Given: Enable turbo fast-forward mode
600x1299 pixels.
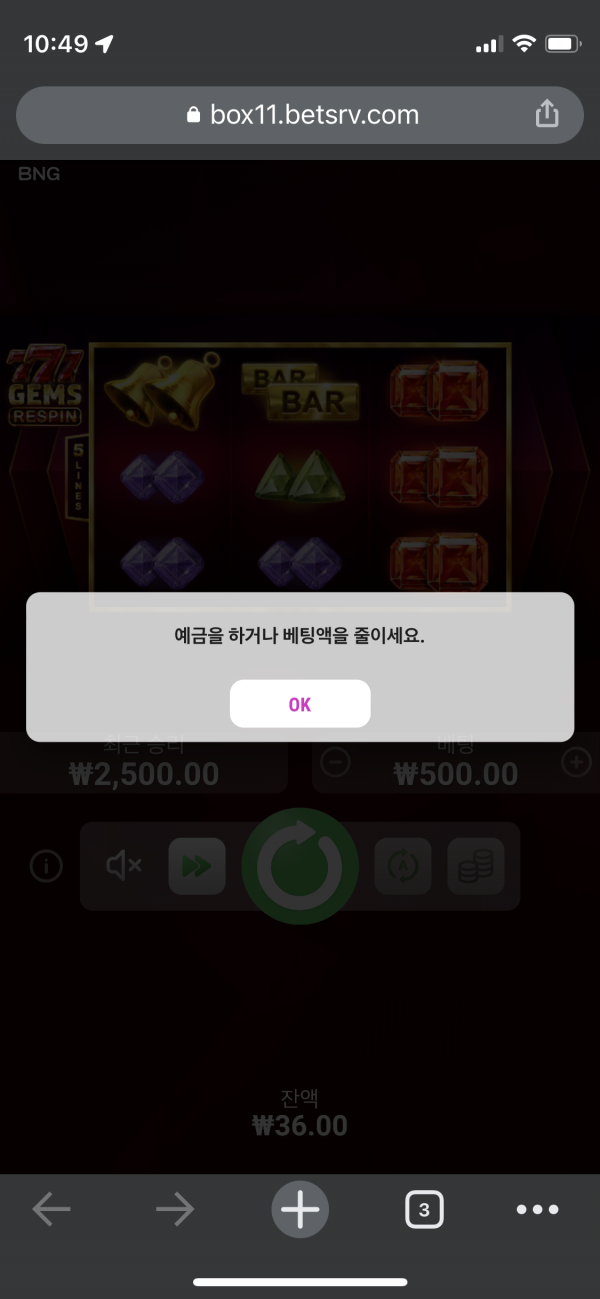Looking at the screenshot, I should click(197, 867).
